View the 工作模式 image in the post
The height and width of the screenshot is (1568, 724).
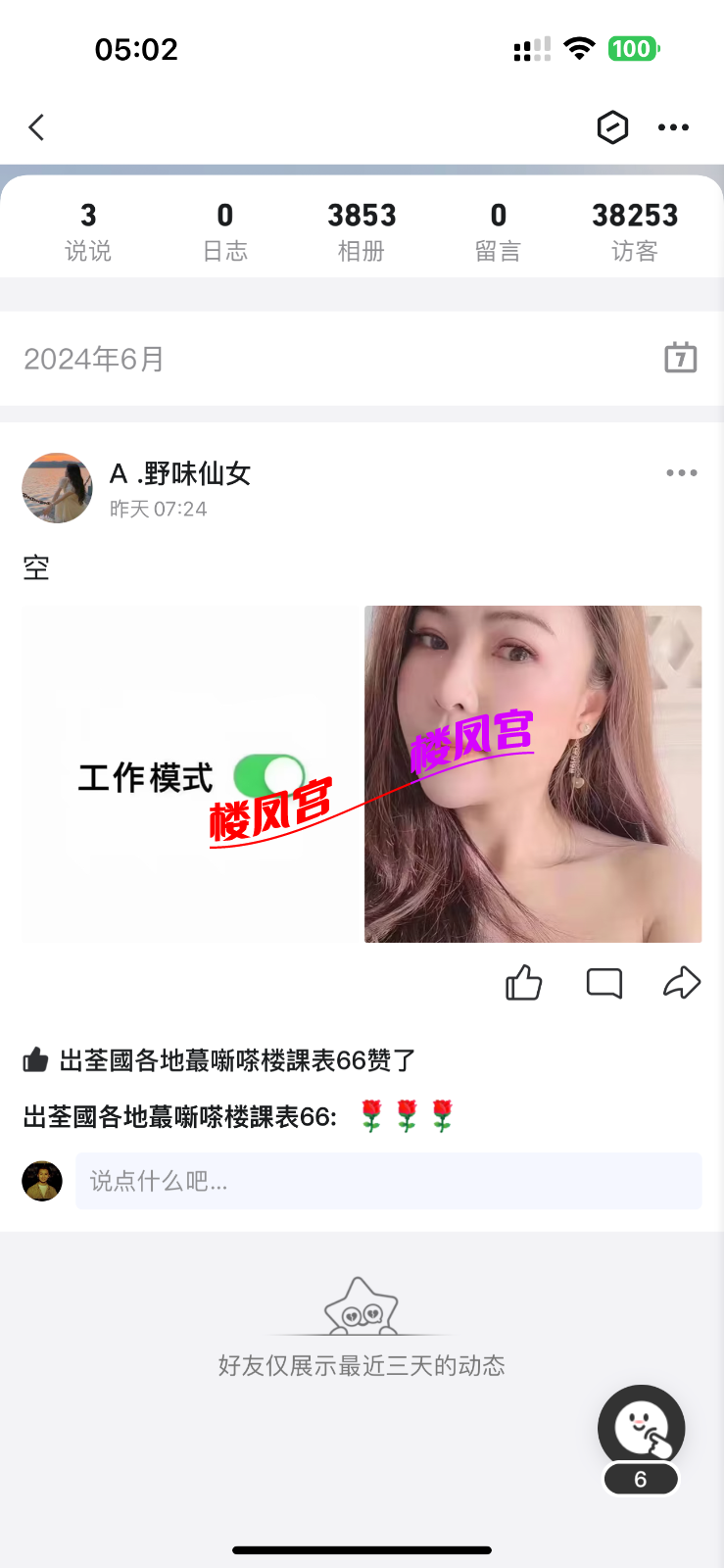point(191,774)
